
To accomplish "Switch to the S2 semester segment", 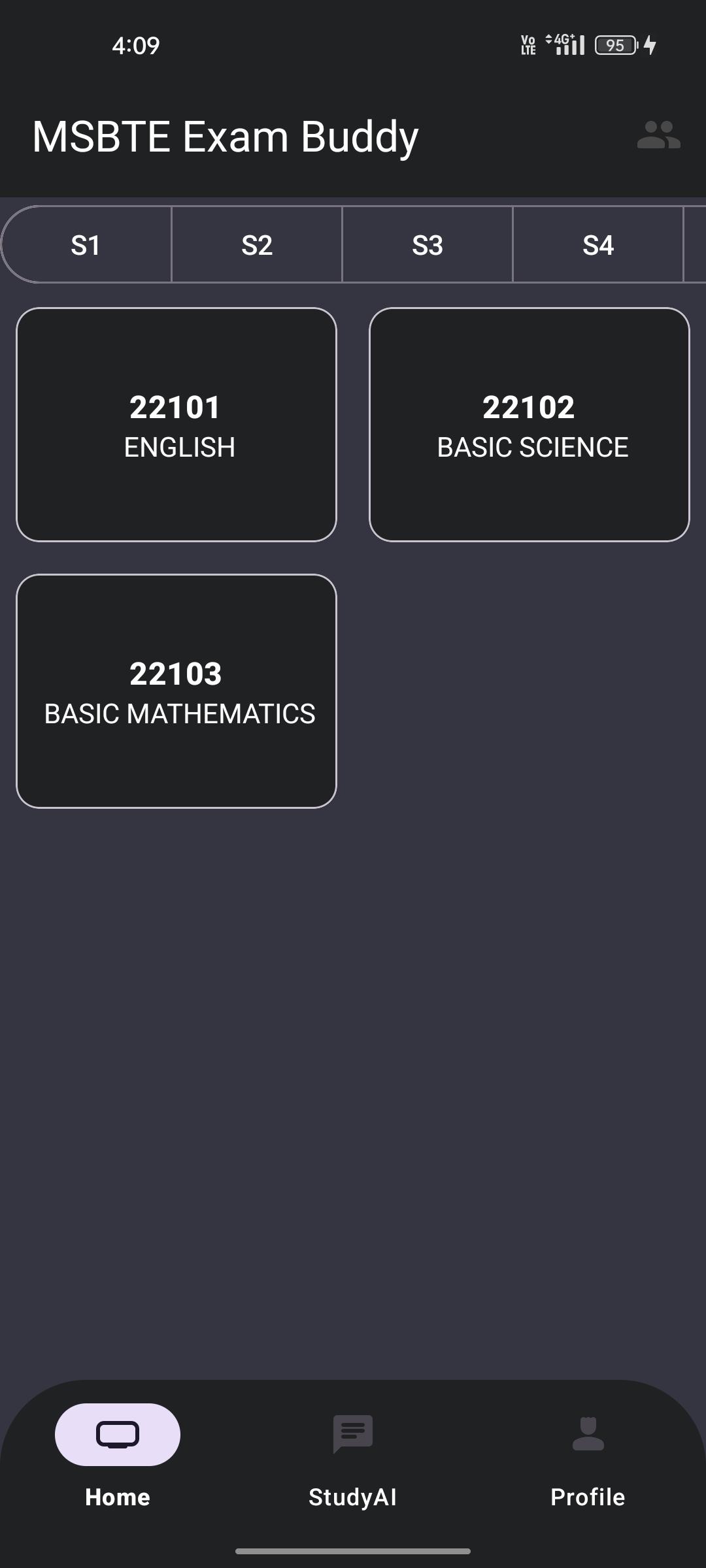I will pos(257,245).
